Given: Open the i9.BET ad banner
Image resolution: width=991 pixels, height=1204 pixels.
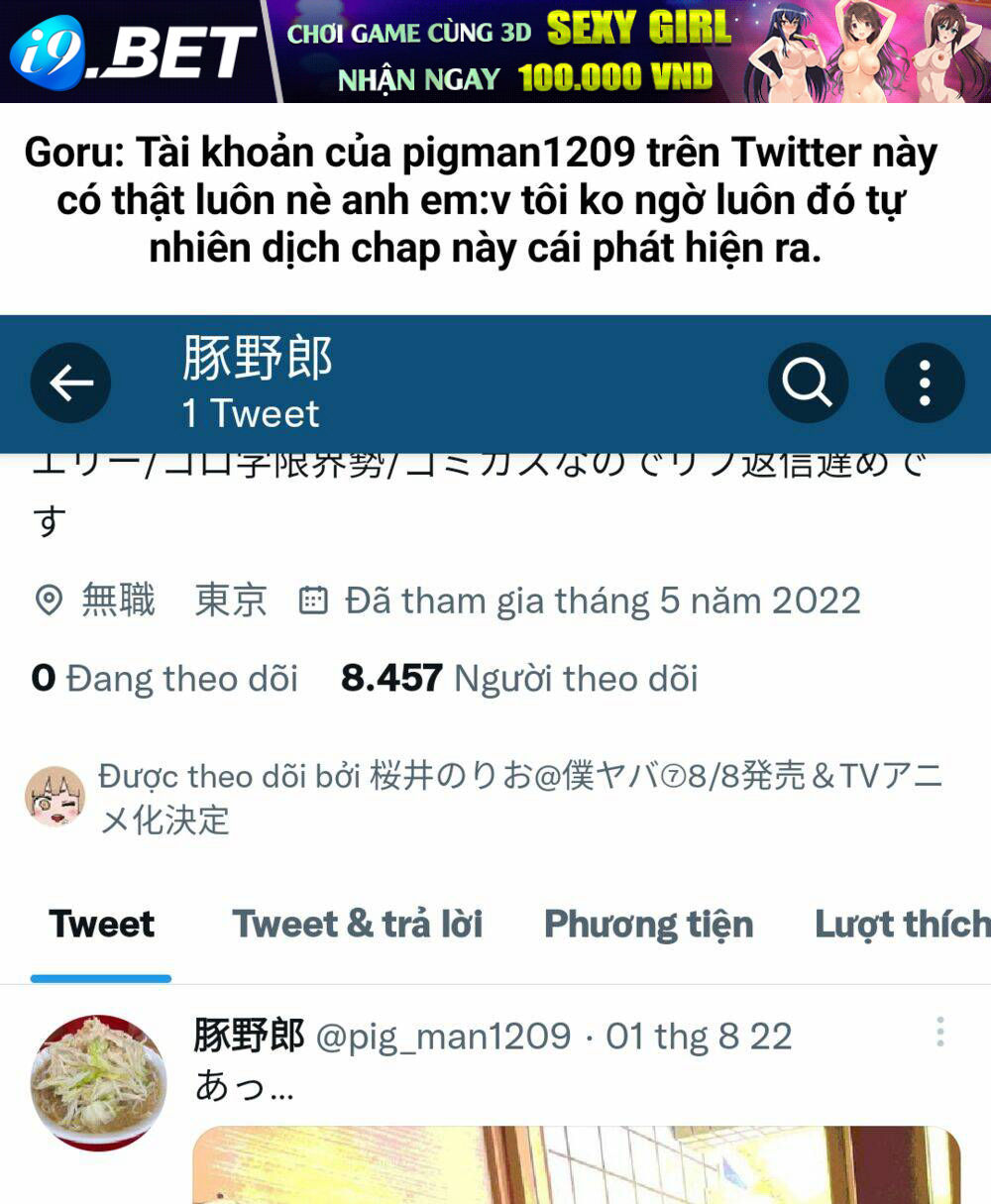Looking at the screenshot, I should click(495, 52).
